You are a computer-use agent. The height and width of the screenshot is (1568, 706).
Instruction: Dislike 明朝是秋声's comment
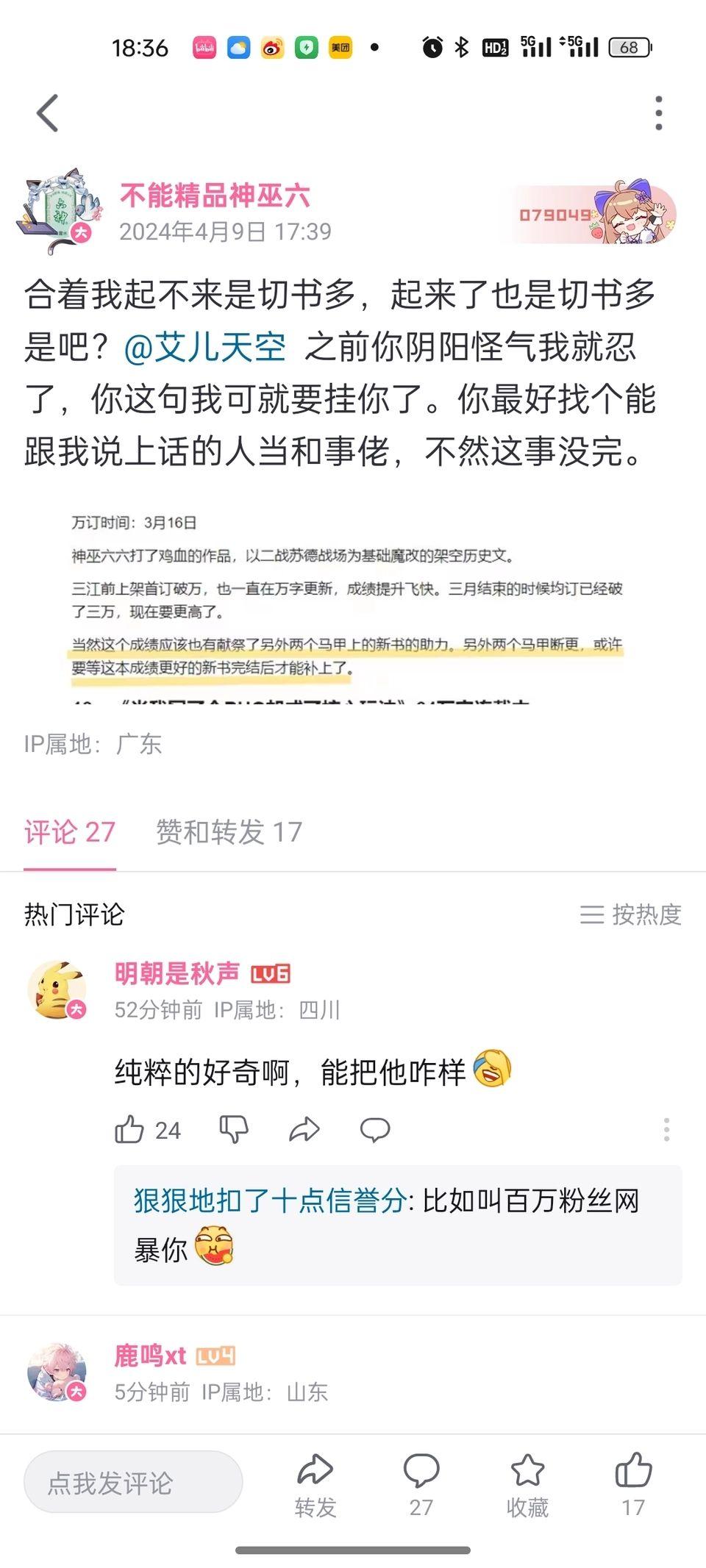(235, 1130)
